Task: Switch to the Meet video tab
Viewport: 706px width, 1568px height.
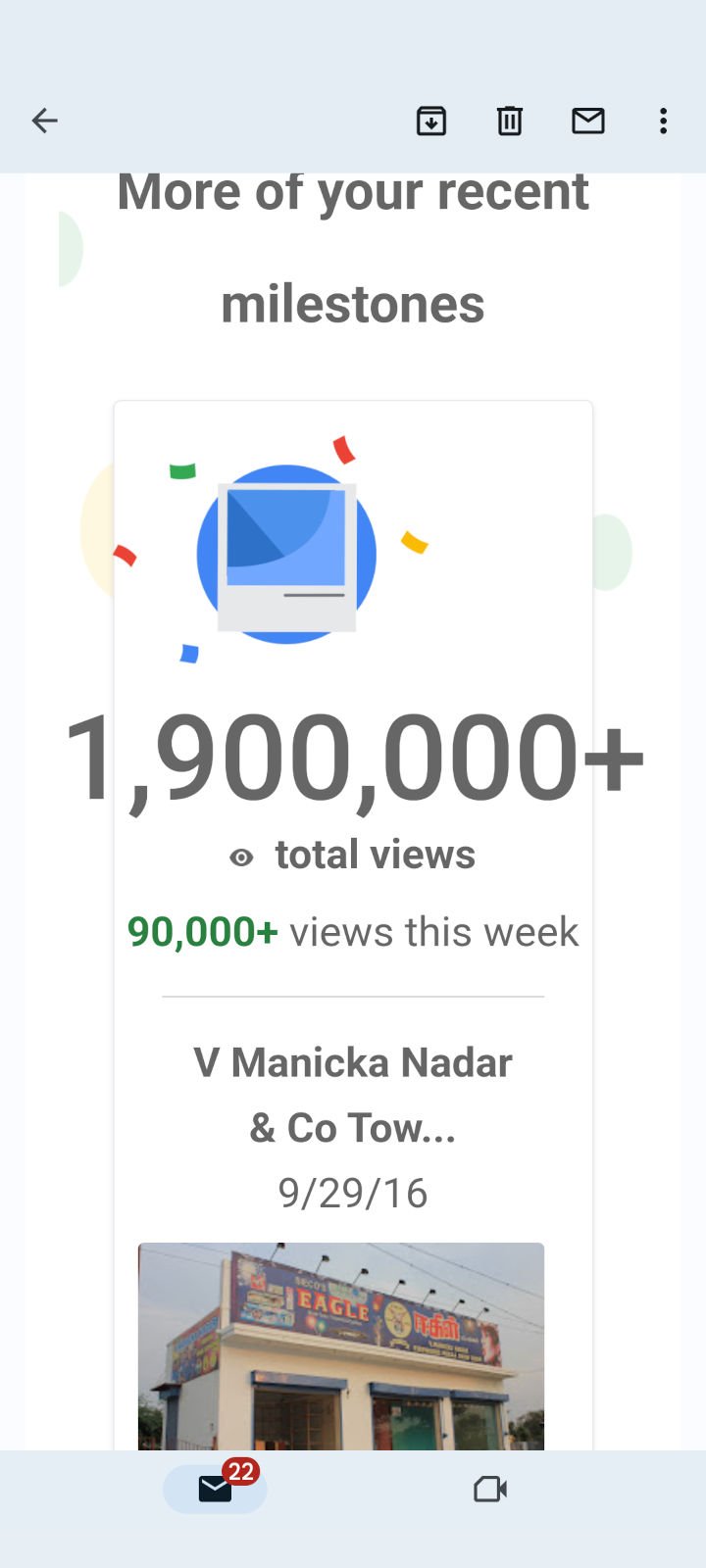Action: 489,1489
